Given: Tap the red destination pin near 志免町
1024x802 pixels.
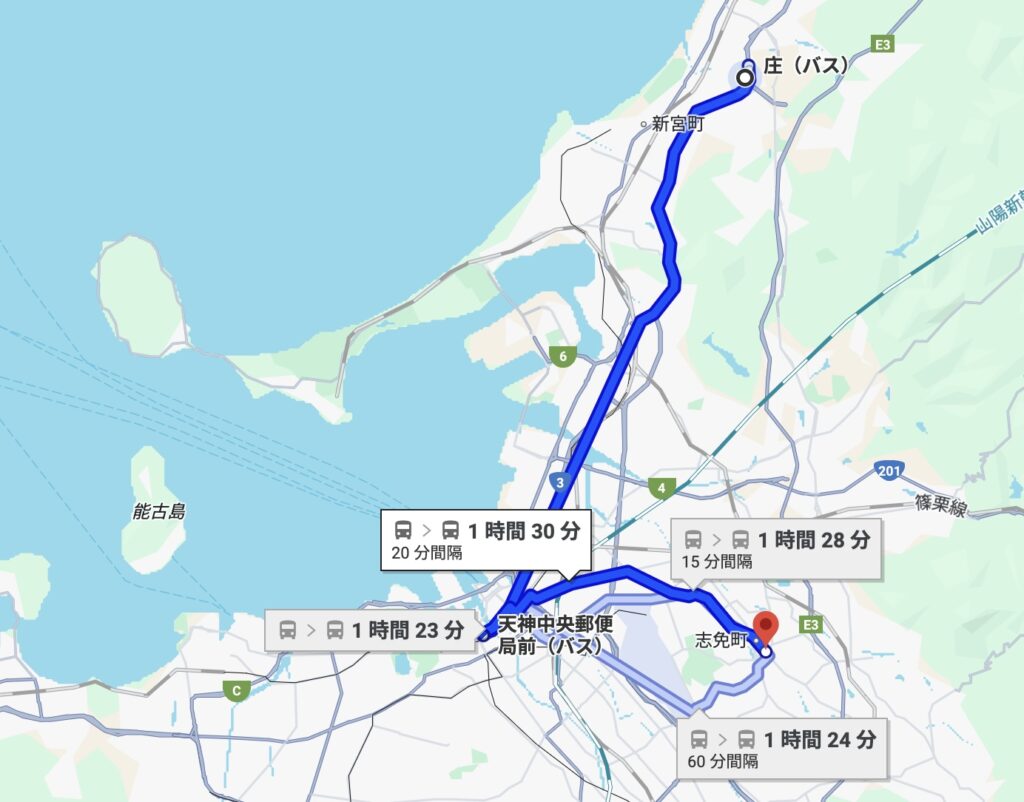Looking at the screenshot, I should (x=765, y=629).
